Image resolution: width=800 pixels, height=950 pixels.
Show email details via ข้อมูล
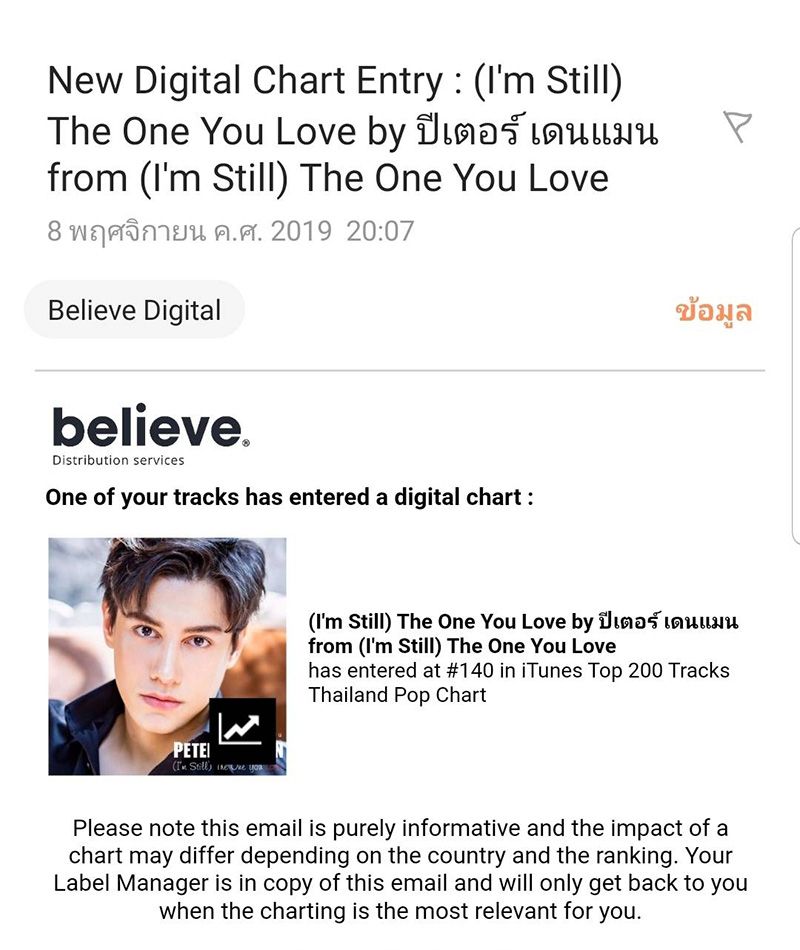(713, 311)
